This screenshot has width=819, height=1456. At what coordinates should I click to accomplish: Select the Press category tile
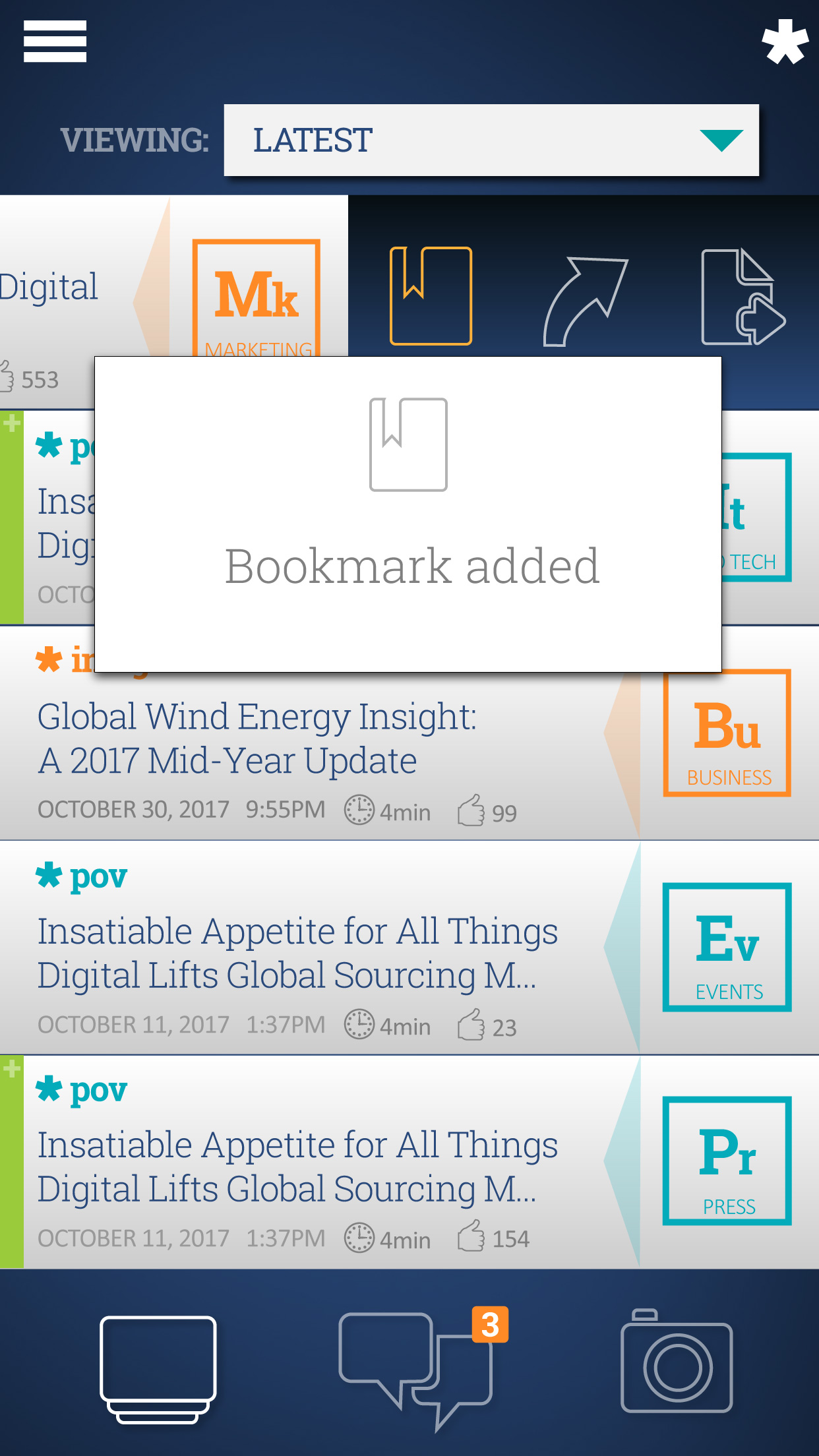pos(727,1161)
